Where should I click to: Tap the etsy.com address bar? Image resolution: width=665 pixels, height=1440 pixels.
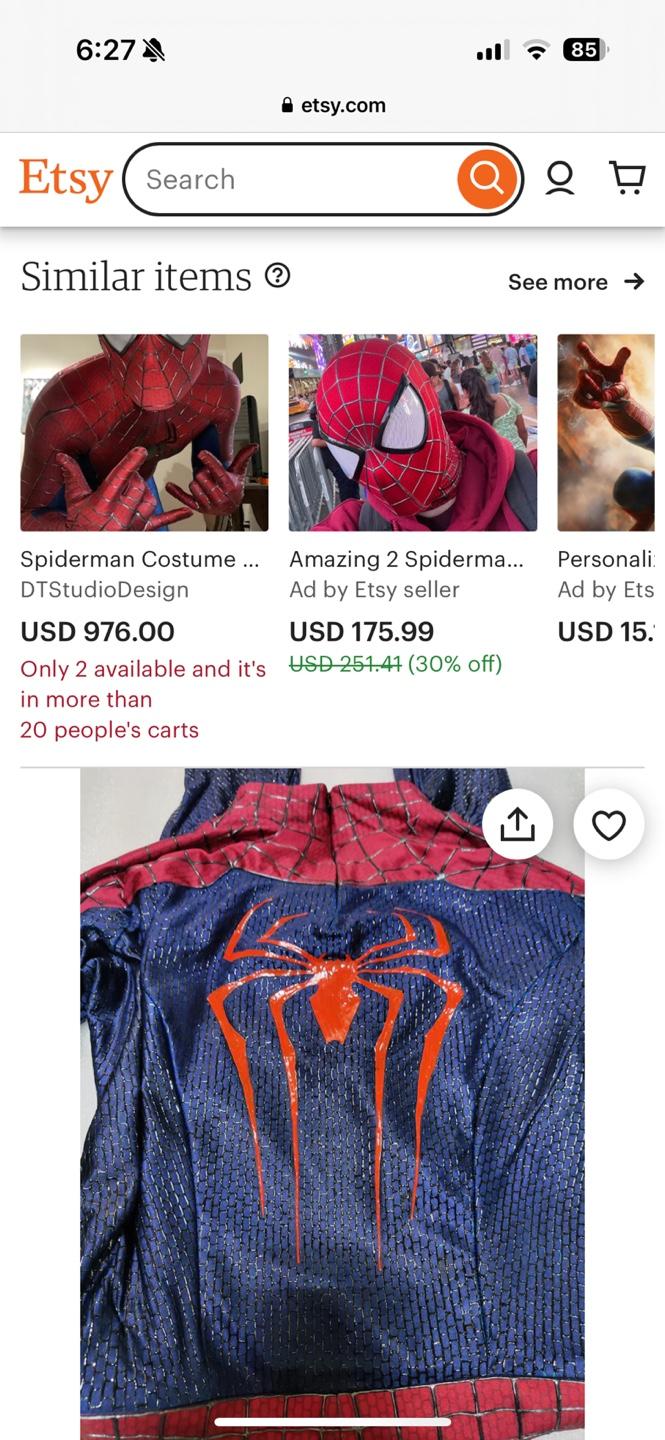[x=333, y=105]
